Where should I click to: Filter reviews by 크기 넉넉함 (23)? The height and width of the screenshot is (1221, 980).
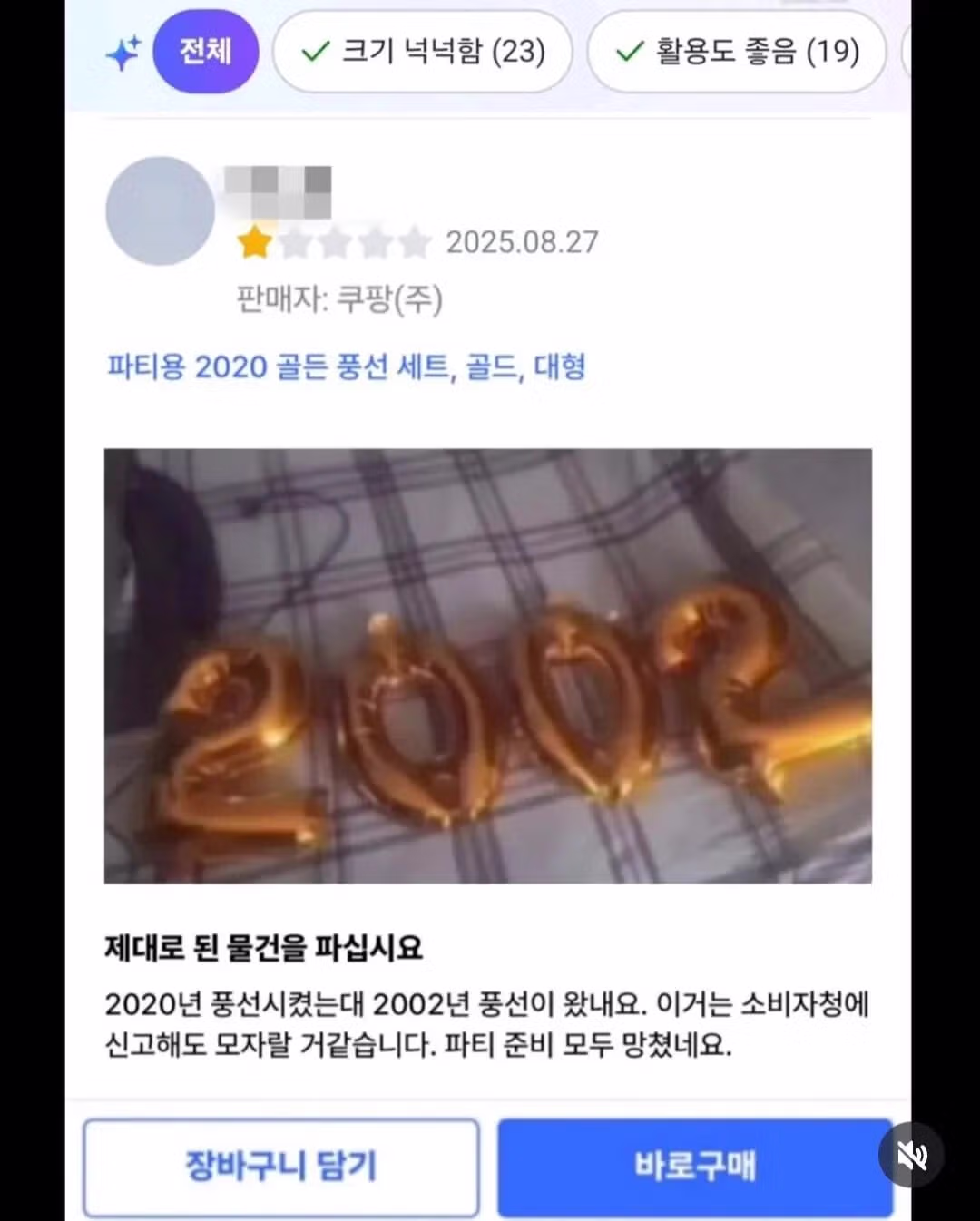click(423, 52)
